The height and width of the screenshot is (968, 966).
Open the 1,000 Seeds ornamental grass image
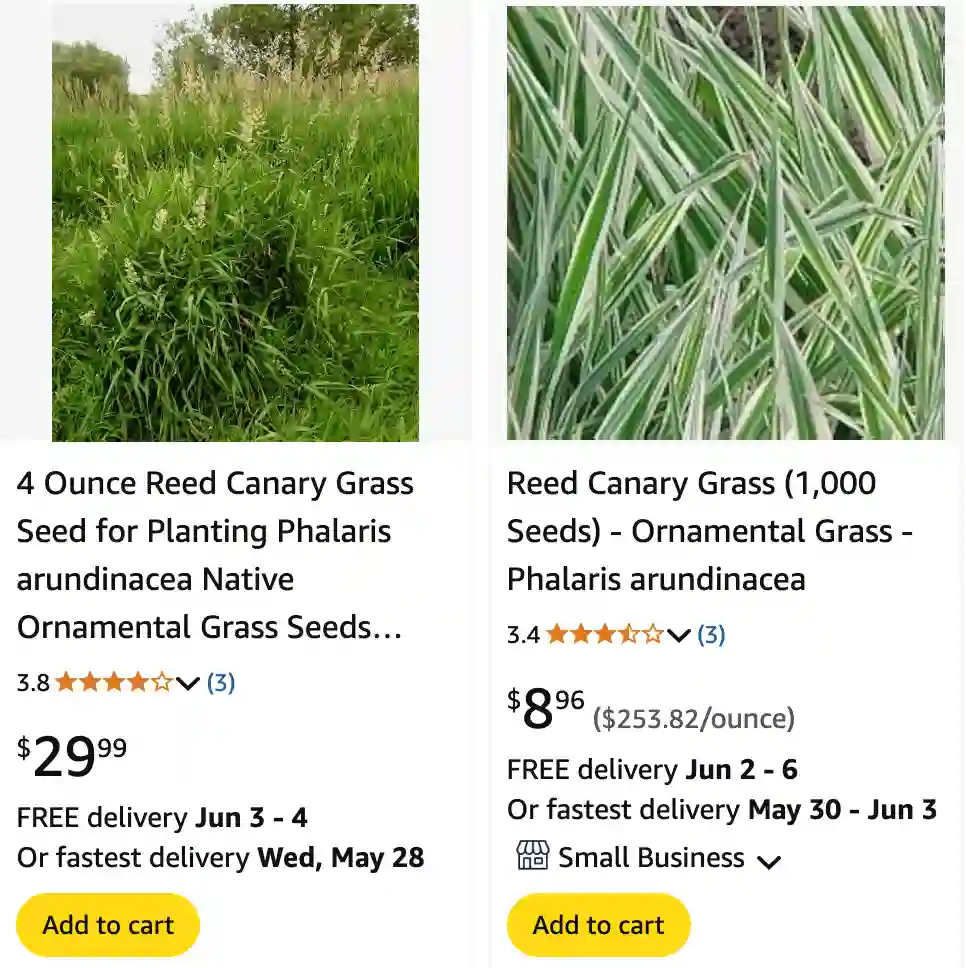coord(725,222)
